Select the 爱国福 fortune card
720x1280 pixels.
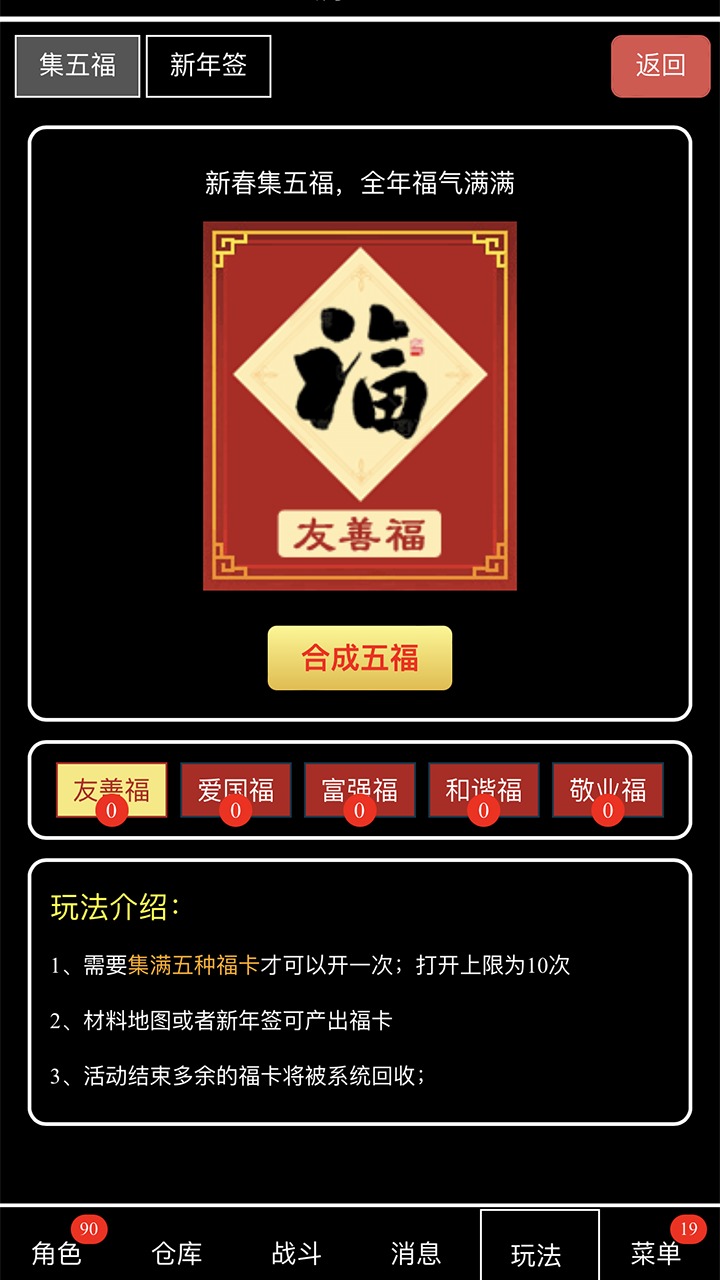236,790
